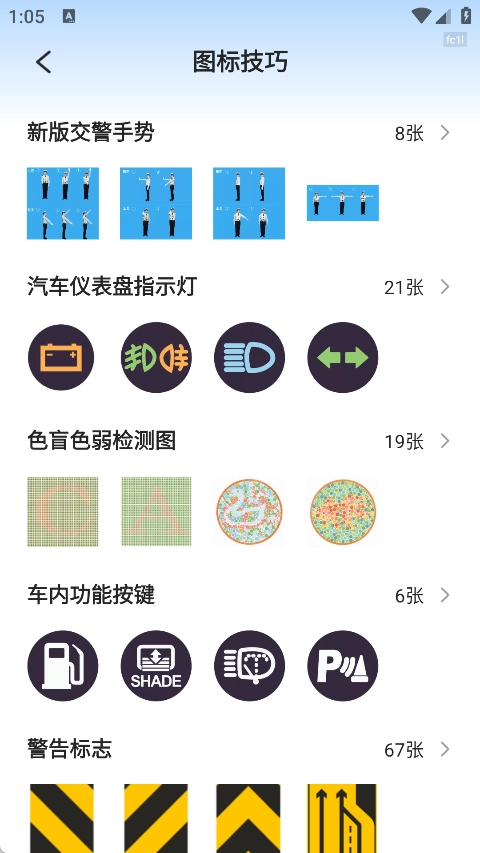Open the fuel pump button icon
Viewport: 480px width, 853px height.
pos(63,666)
